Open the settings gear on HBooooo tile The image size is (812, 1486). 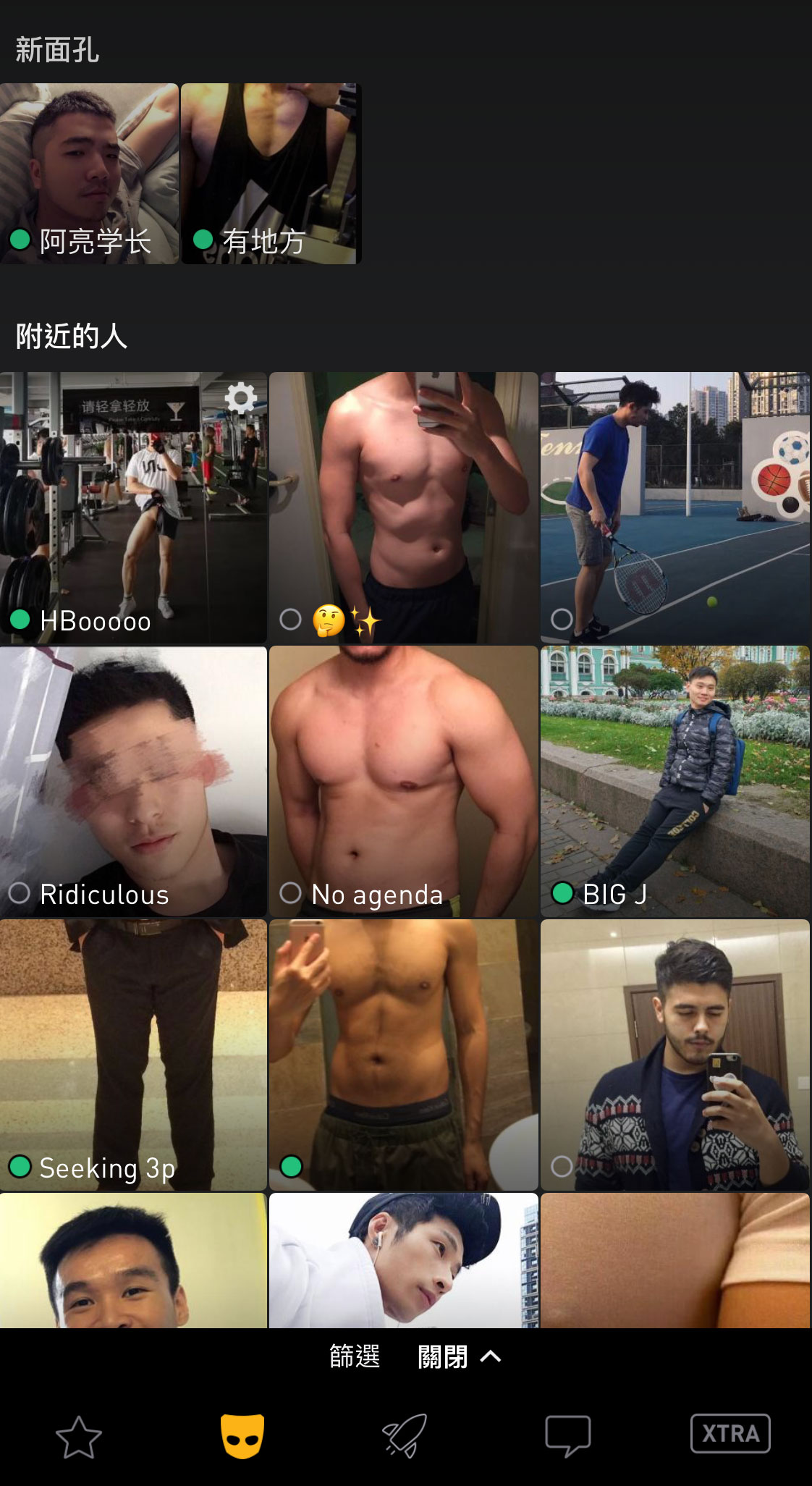point(241,397)
